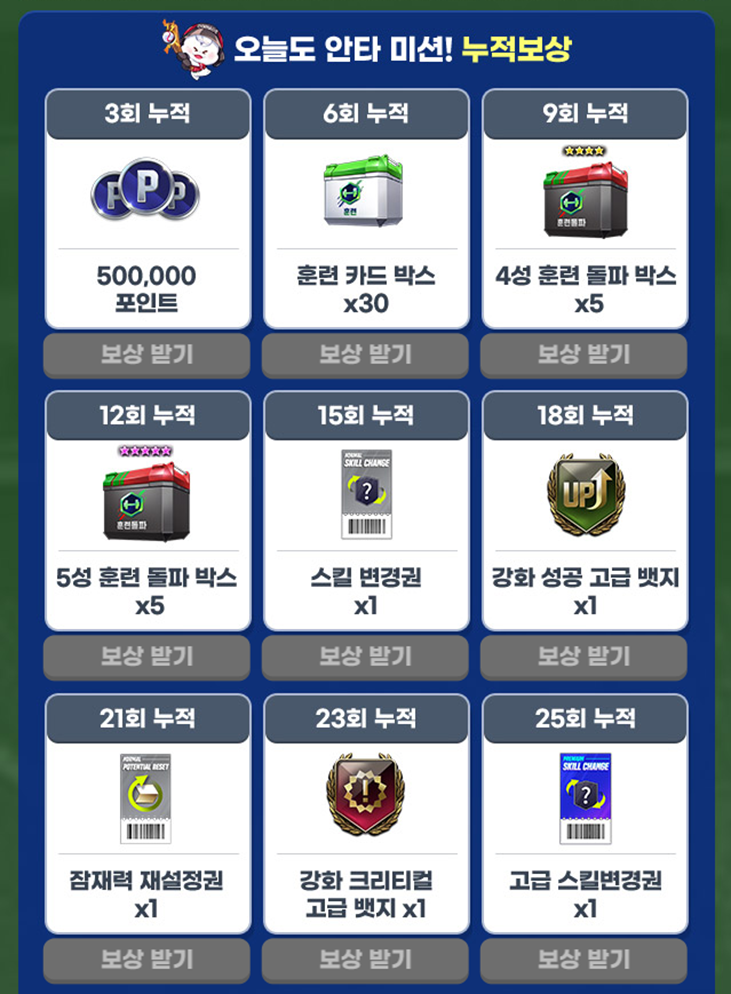Claim the 9회 누적 4성 훈련 돌파 박스 reward
The width and height of the screenshot is (731, 994).
point(584,354)
